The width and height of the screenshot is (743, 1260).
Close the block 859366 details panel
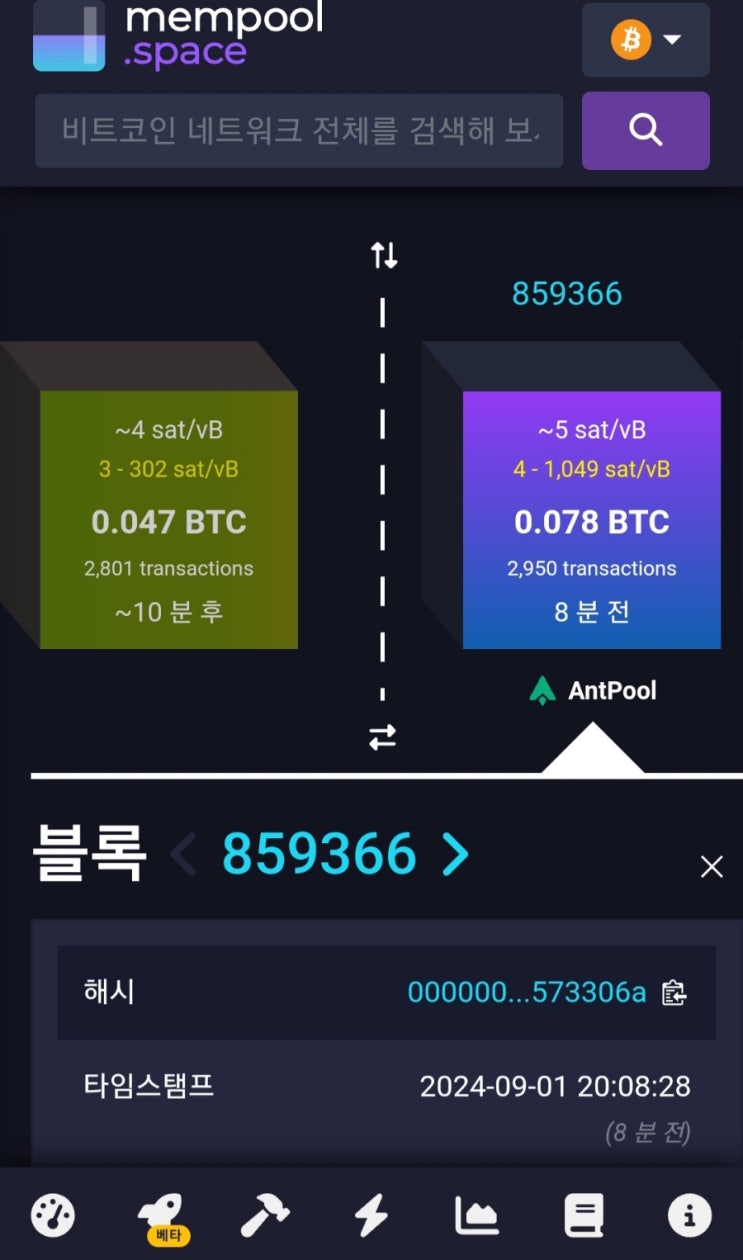coord(711,867)
